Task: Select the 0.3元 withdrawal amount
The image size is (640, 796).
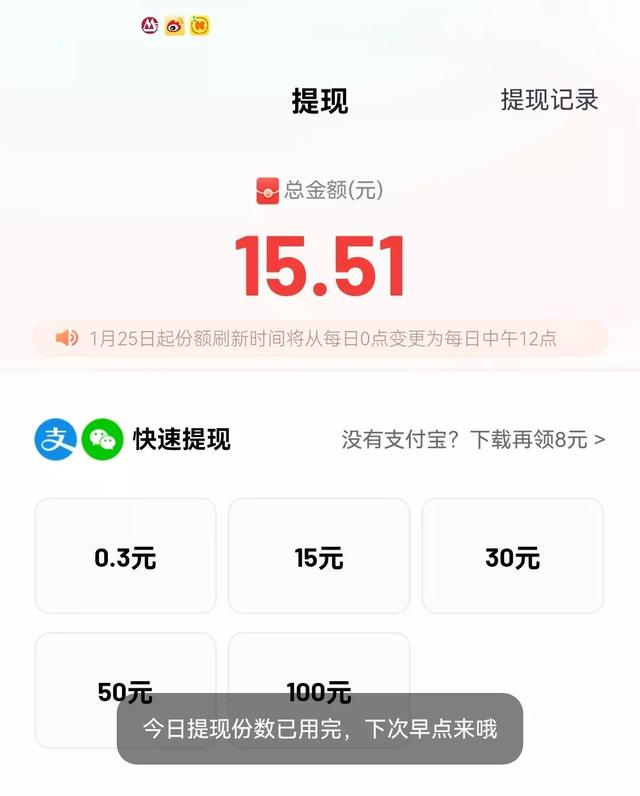Action: [125, 556]
